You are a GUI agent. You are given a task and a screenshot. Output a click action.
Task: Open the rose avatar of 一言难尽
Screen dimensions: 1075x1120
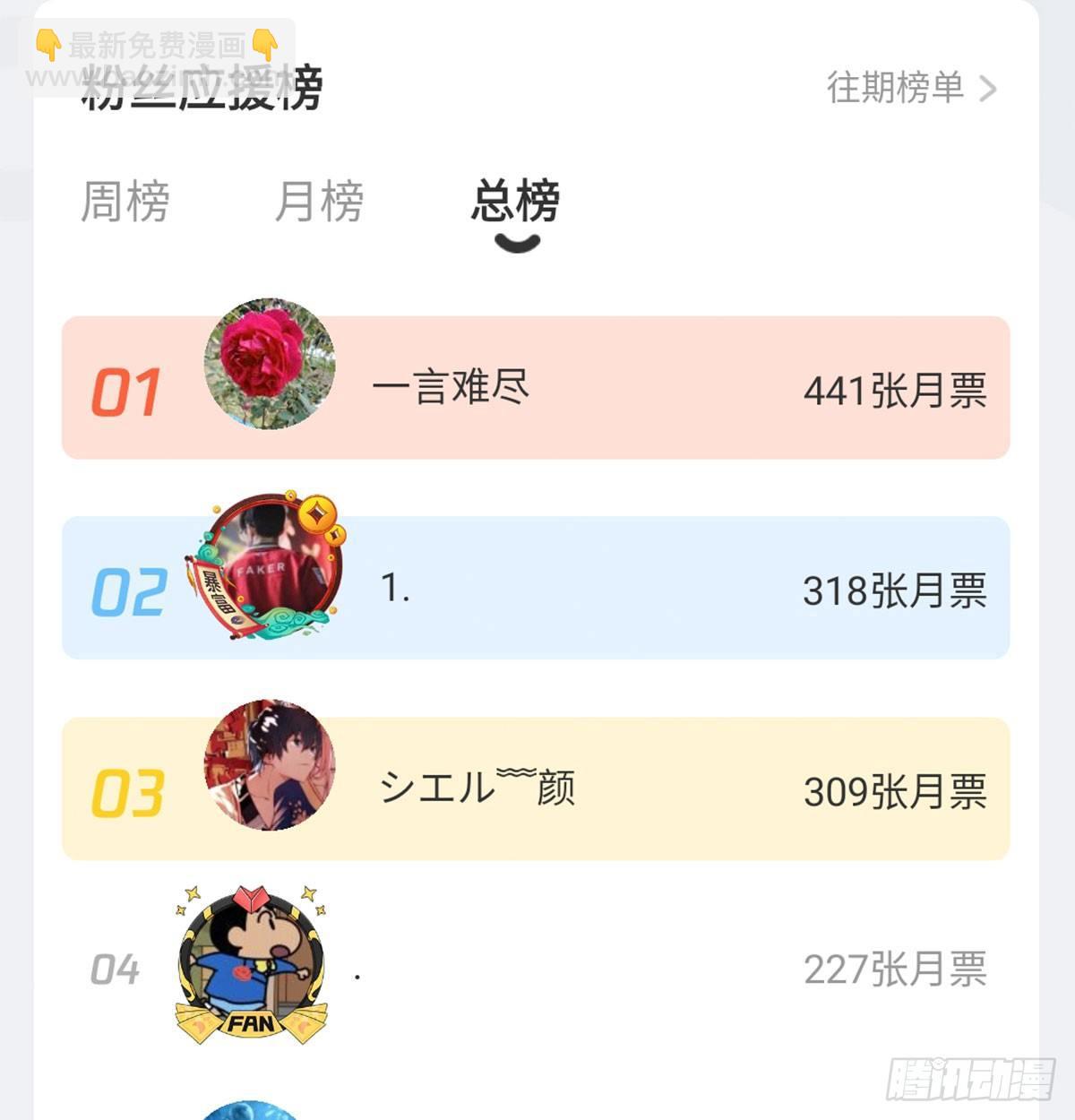tap(271, 369)
